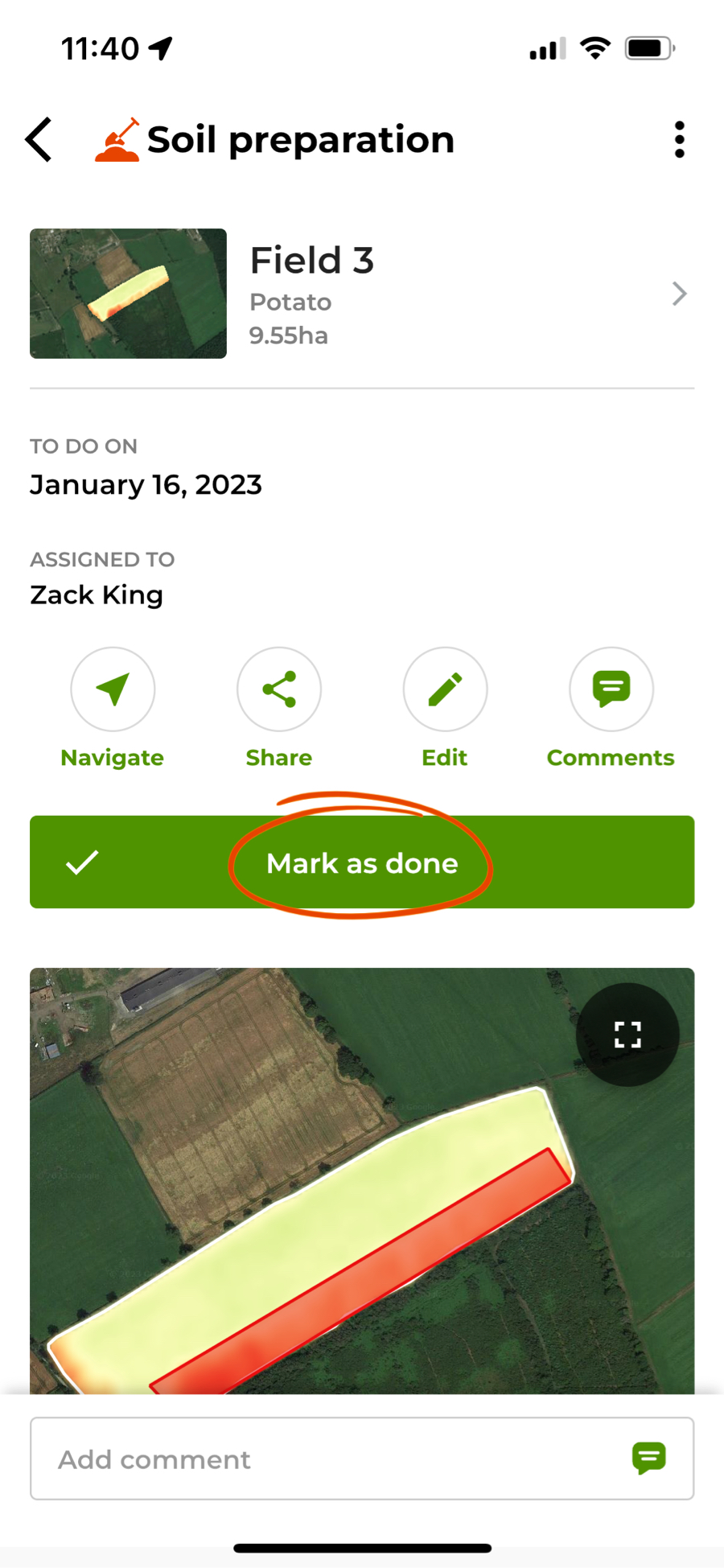Image resolution: width=724 pixels, height=1568 pixels.
Task: Select the Navigate icon
Action: (x=113, y=689)
